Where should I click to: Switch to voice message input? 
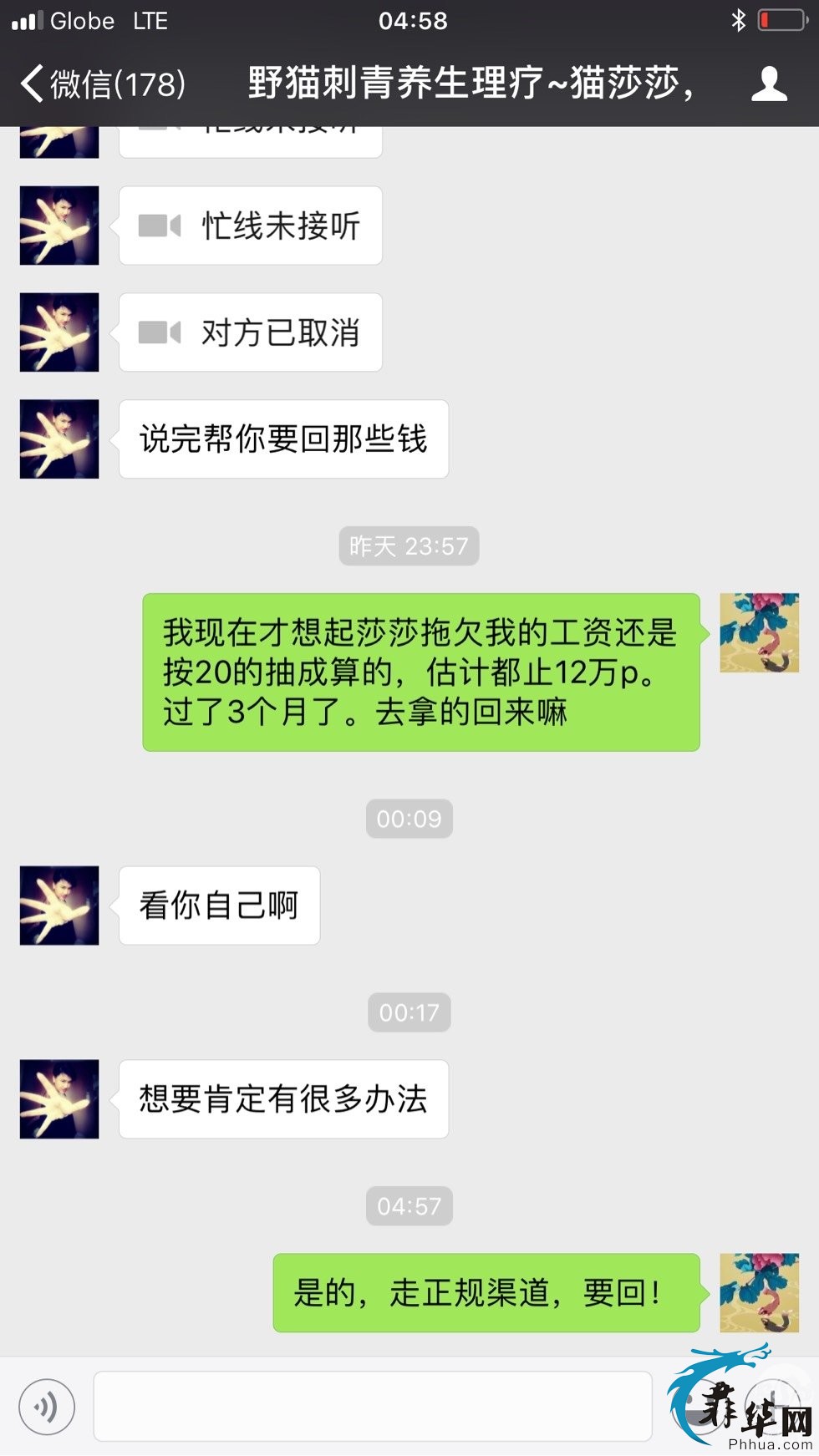47,1406
